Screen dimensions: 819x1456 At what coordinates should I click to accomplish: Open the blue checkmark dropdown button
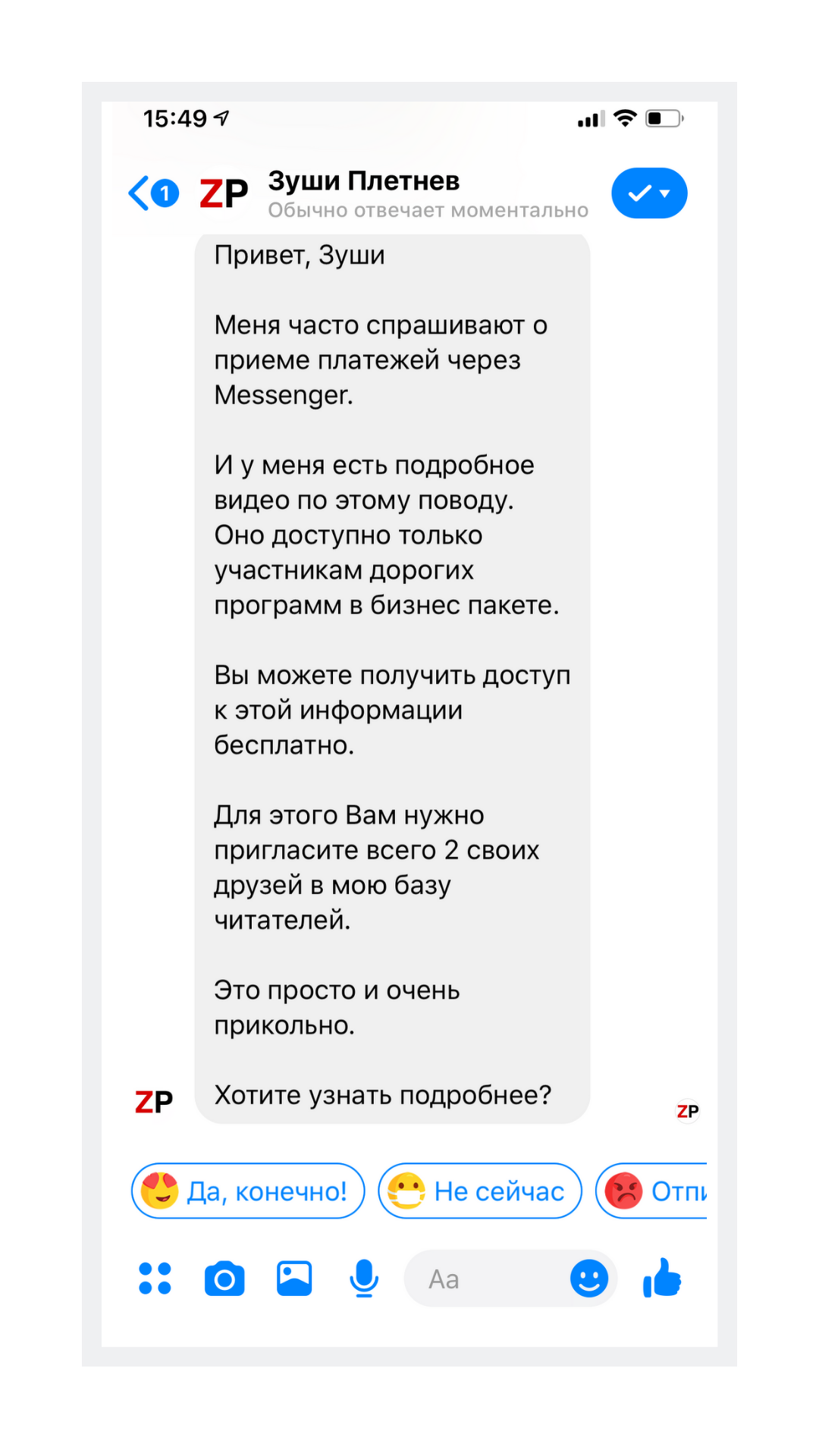click(x=649, y=193)
